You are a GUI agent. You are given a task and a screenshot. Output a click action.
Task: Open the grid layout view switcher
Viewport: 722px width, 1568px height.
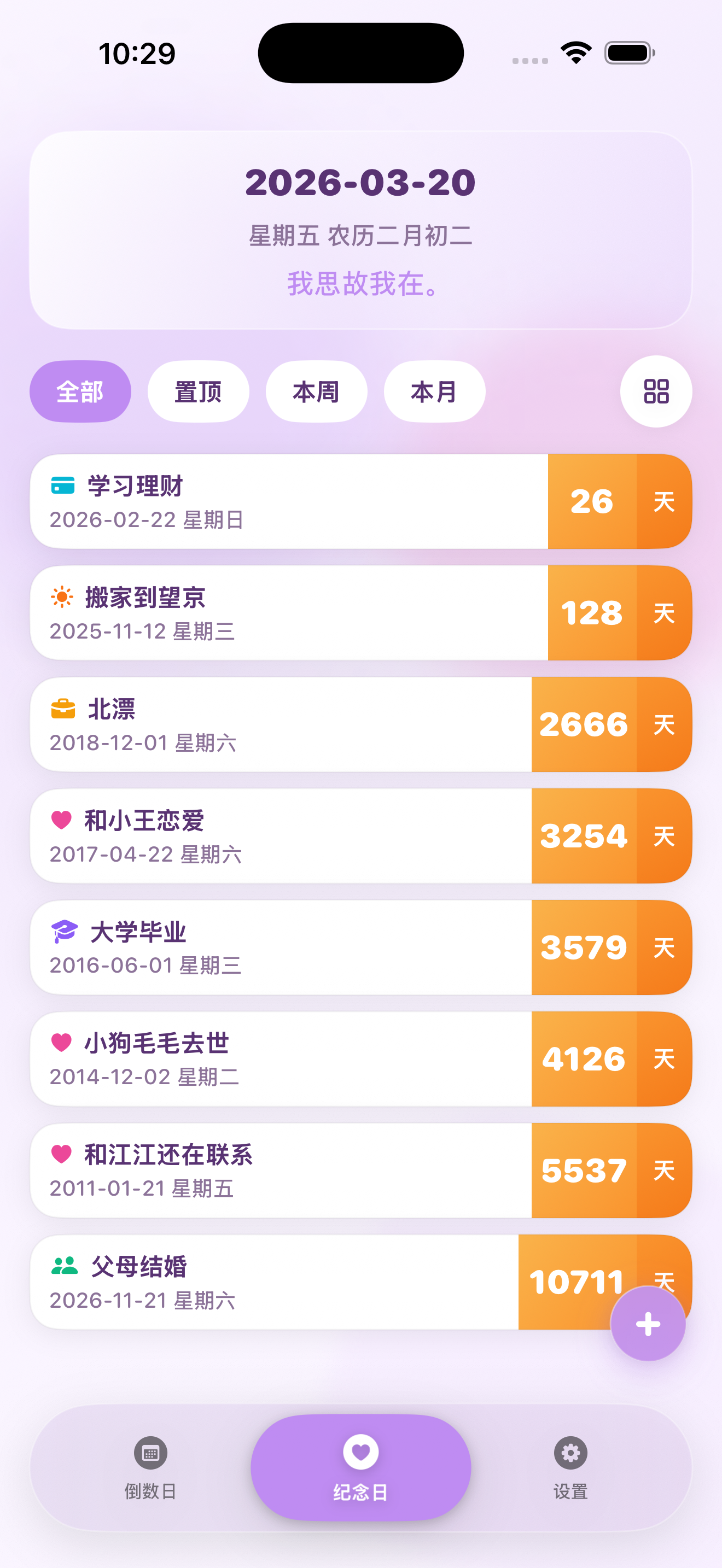(x=656, y=391)
